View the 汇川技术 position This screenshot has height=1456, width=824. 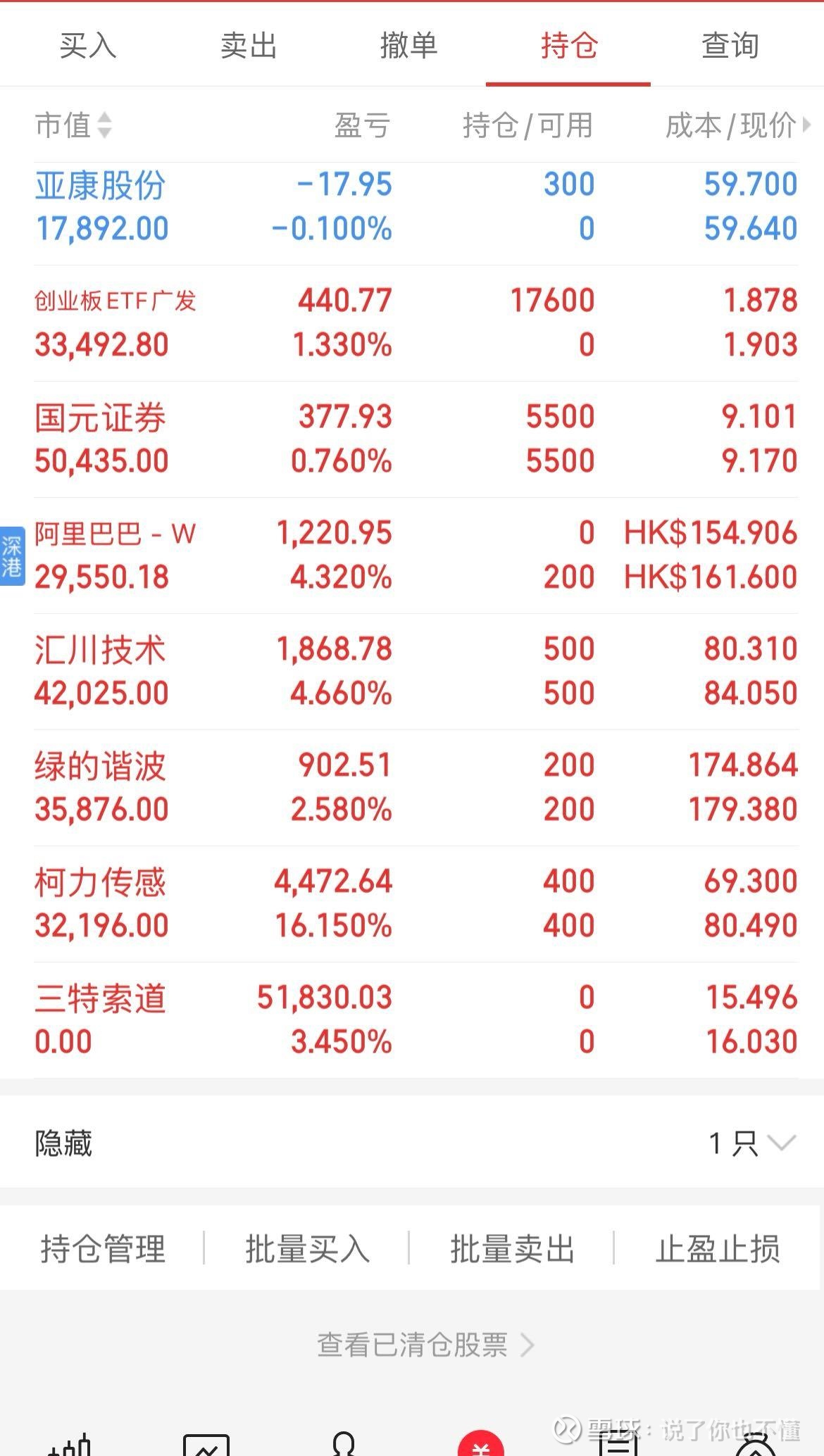[x=416, y=671]
